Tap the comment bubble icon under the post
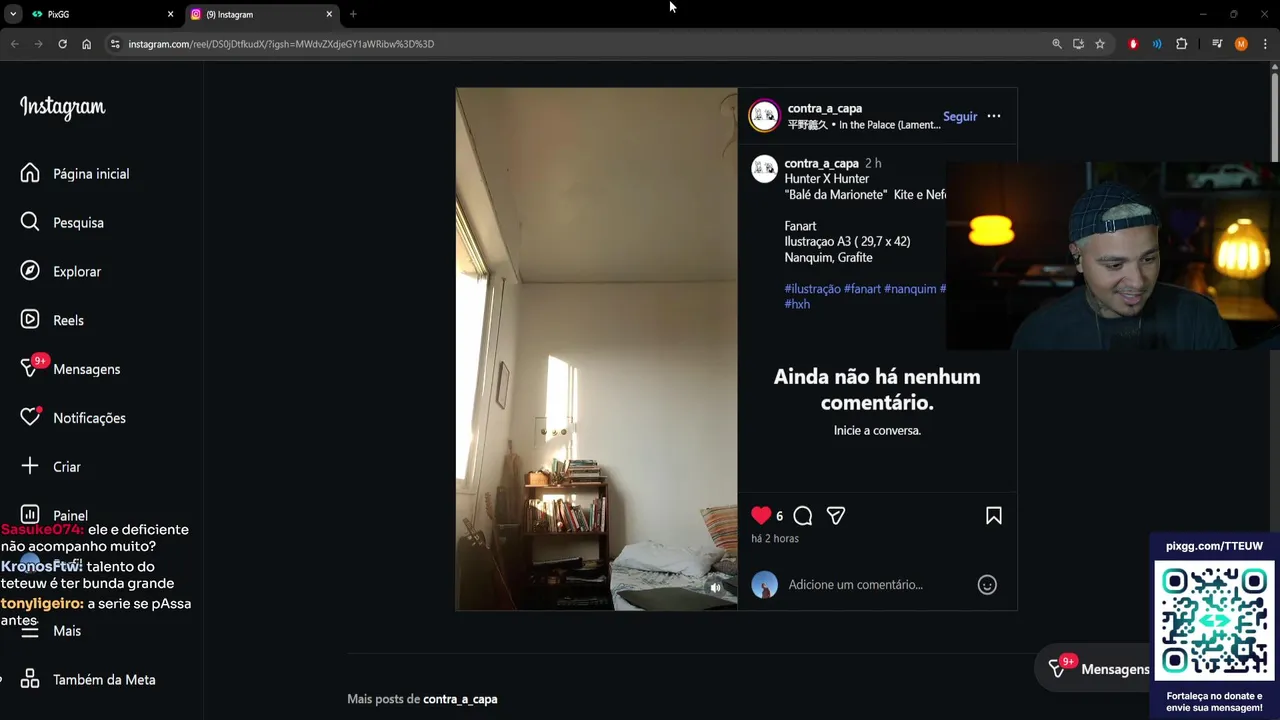This screenshot has width=1280, height=720. point(802,516)
